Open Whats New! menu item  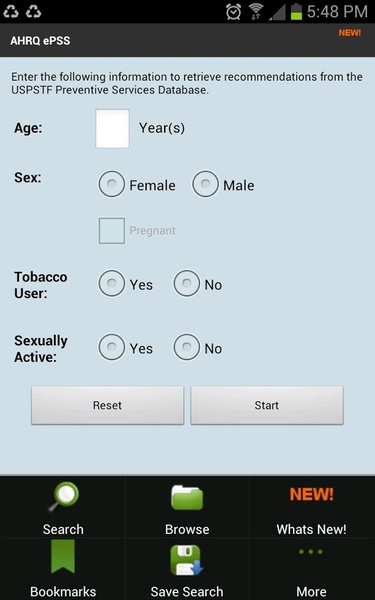click(312, 507)
